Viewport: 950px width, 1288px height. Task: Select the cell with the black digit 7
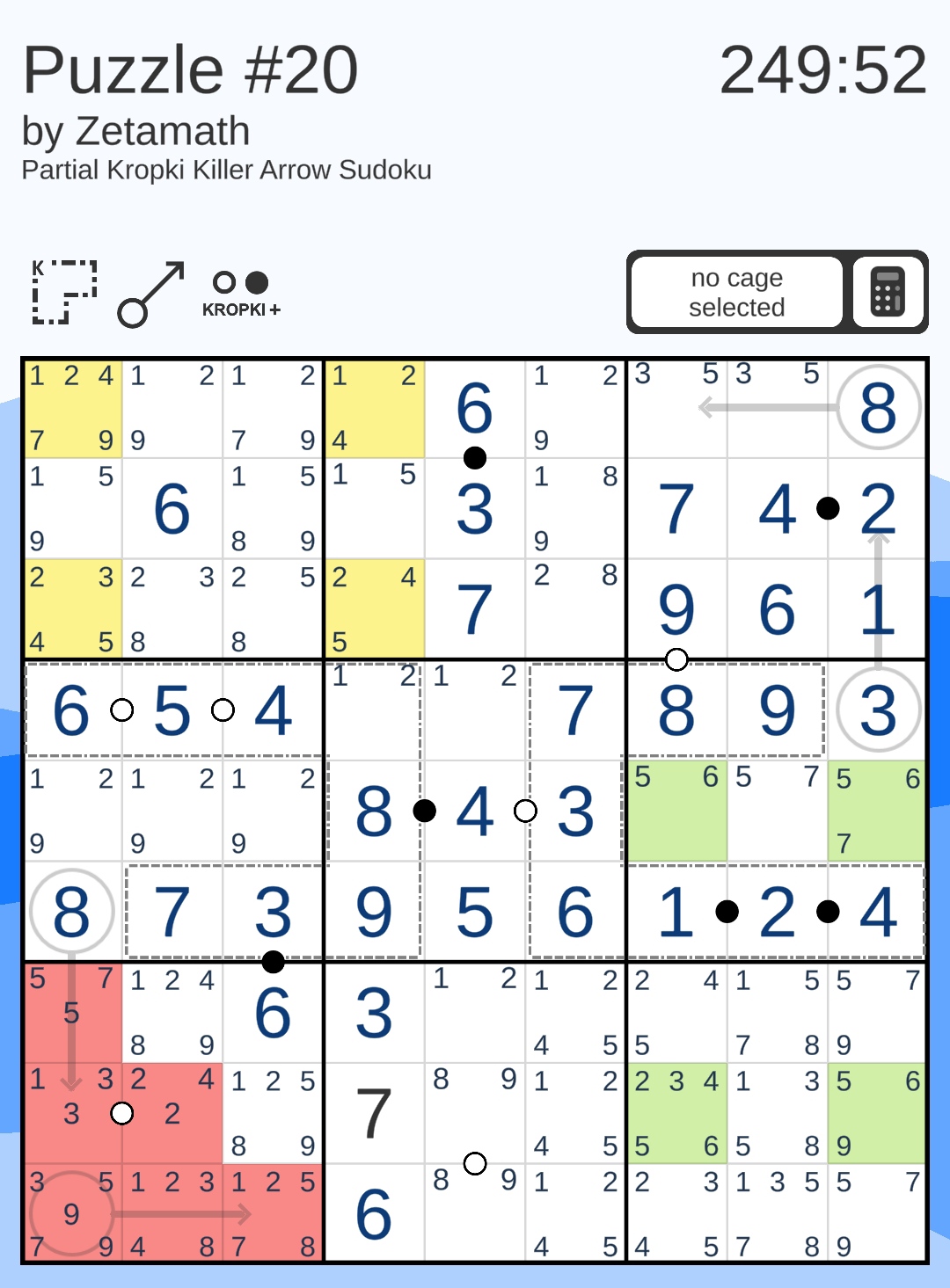[x=374, y=1113]
